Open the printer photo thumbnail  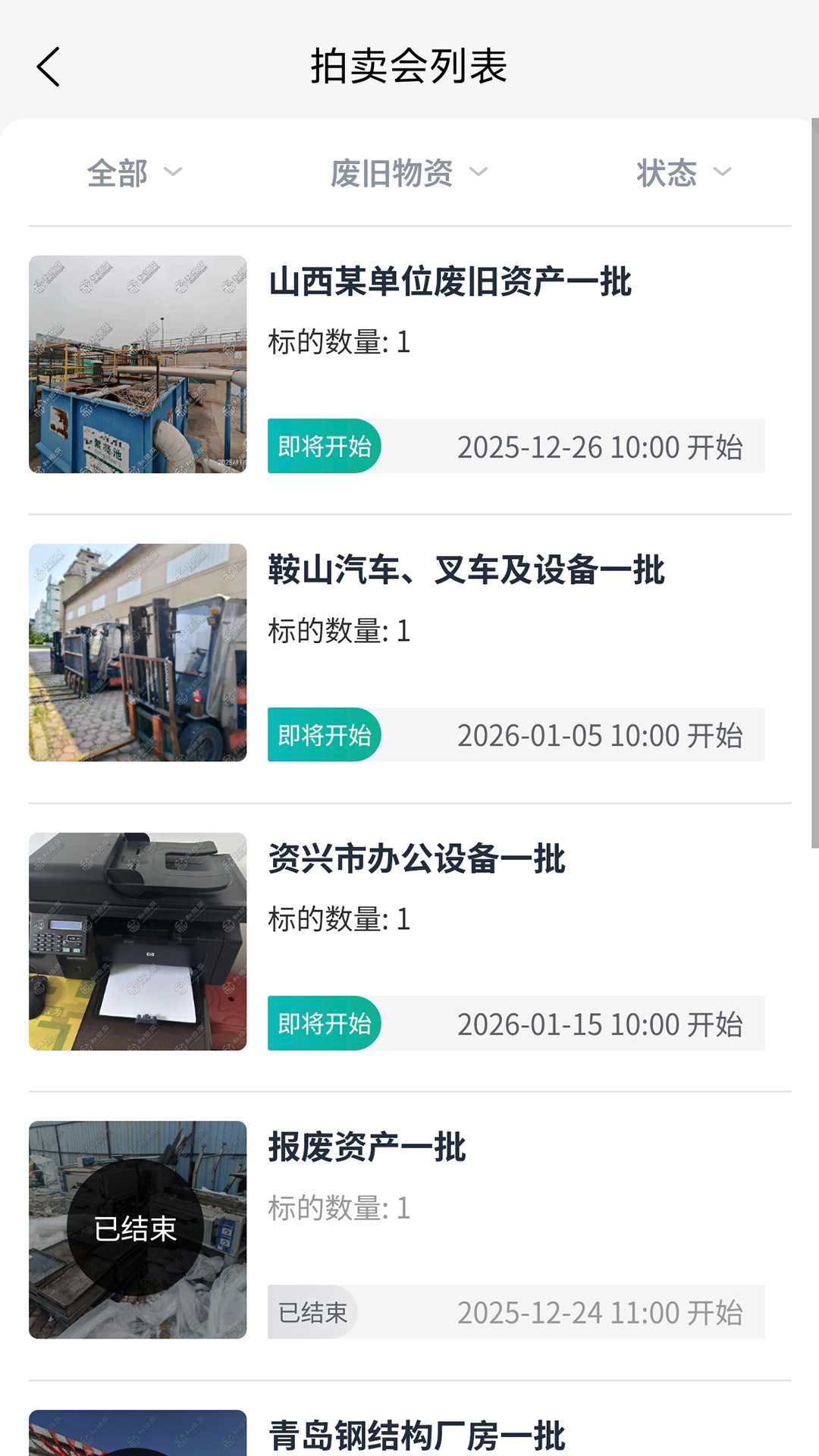(x=136, y=942)
